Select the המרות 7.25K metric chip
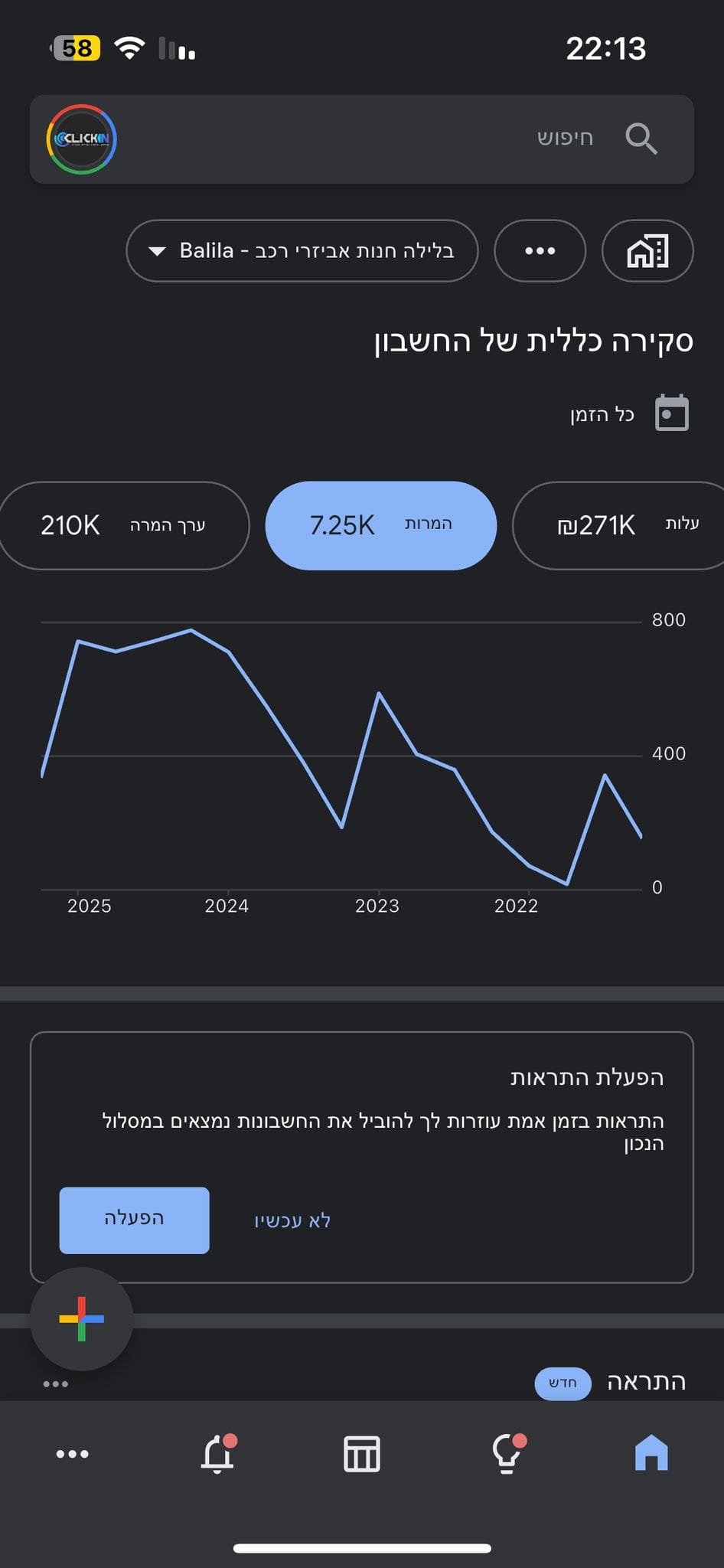The height and width of the screenshot is (1568, 724). click(x=381, y=525)
